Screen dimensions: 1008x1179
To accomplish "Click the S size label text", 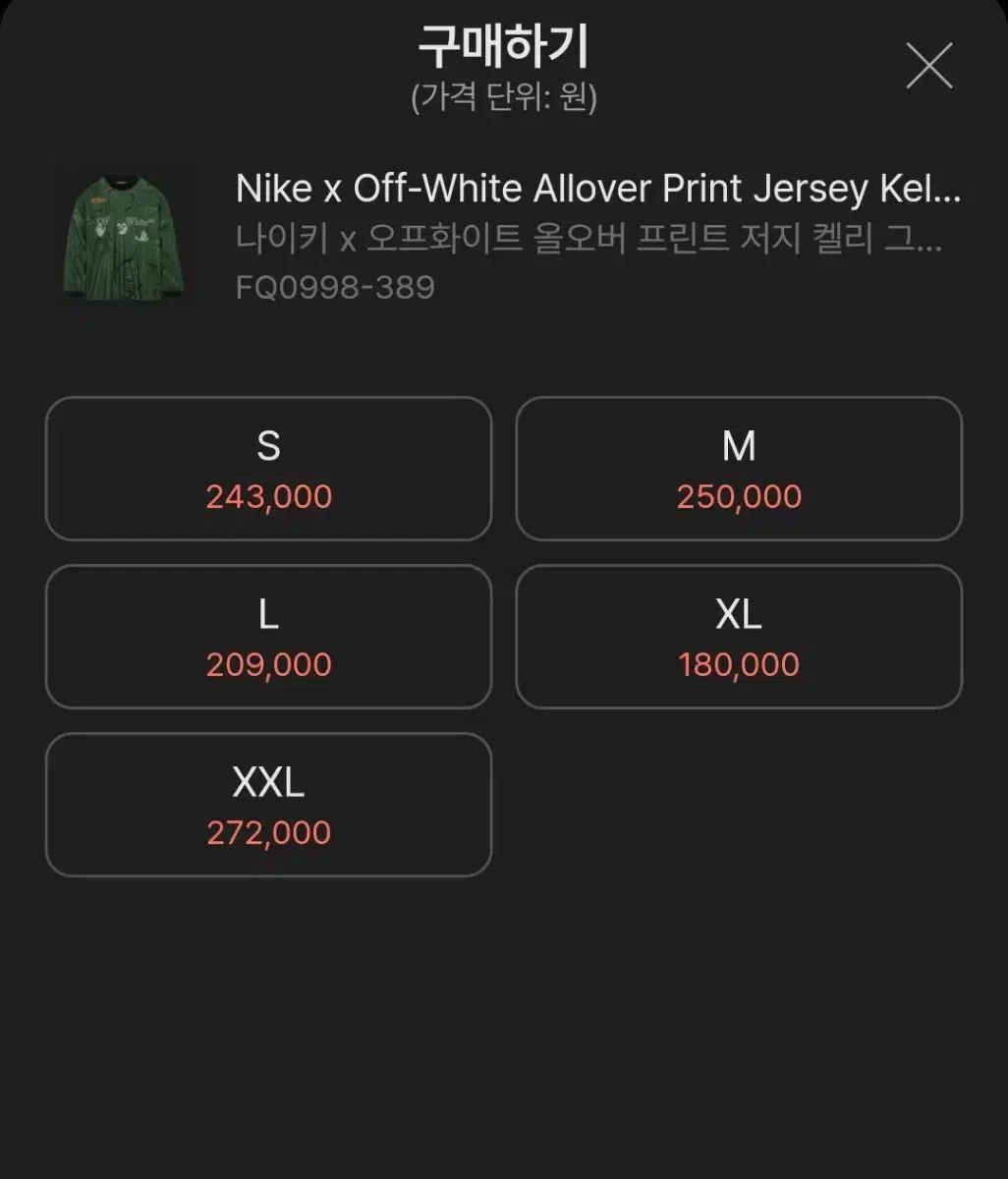I will click(x=267, y=444).
